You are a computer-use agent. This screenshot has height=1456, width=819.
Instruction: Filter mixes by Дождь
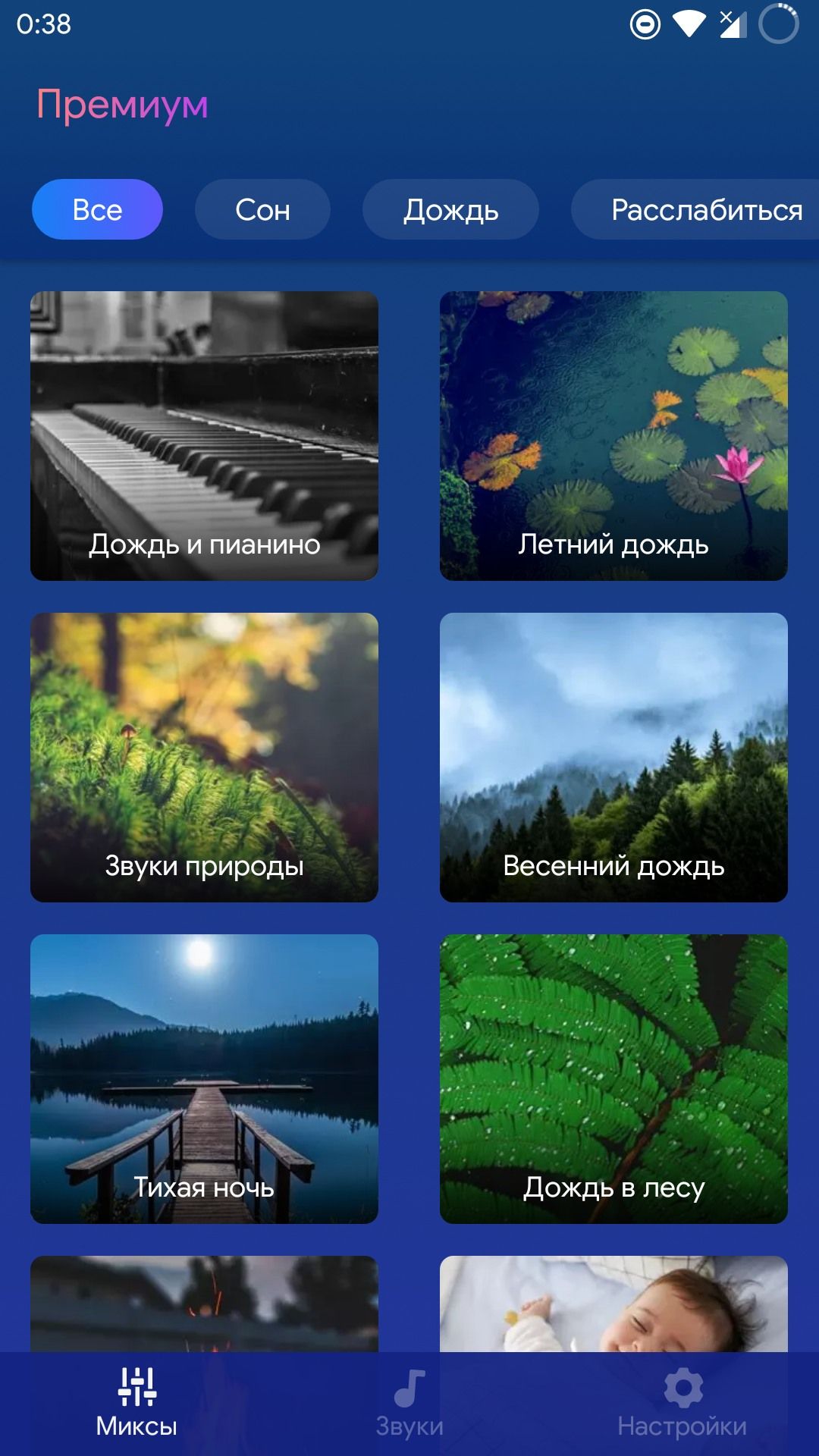tap(450, 209)
